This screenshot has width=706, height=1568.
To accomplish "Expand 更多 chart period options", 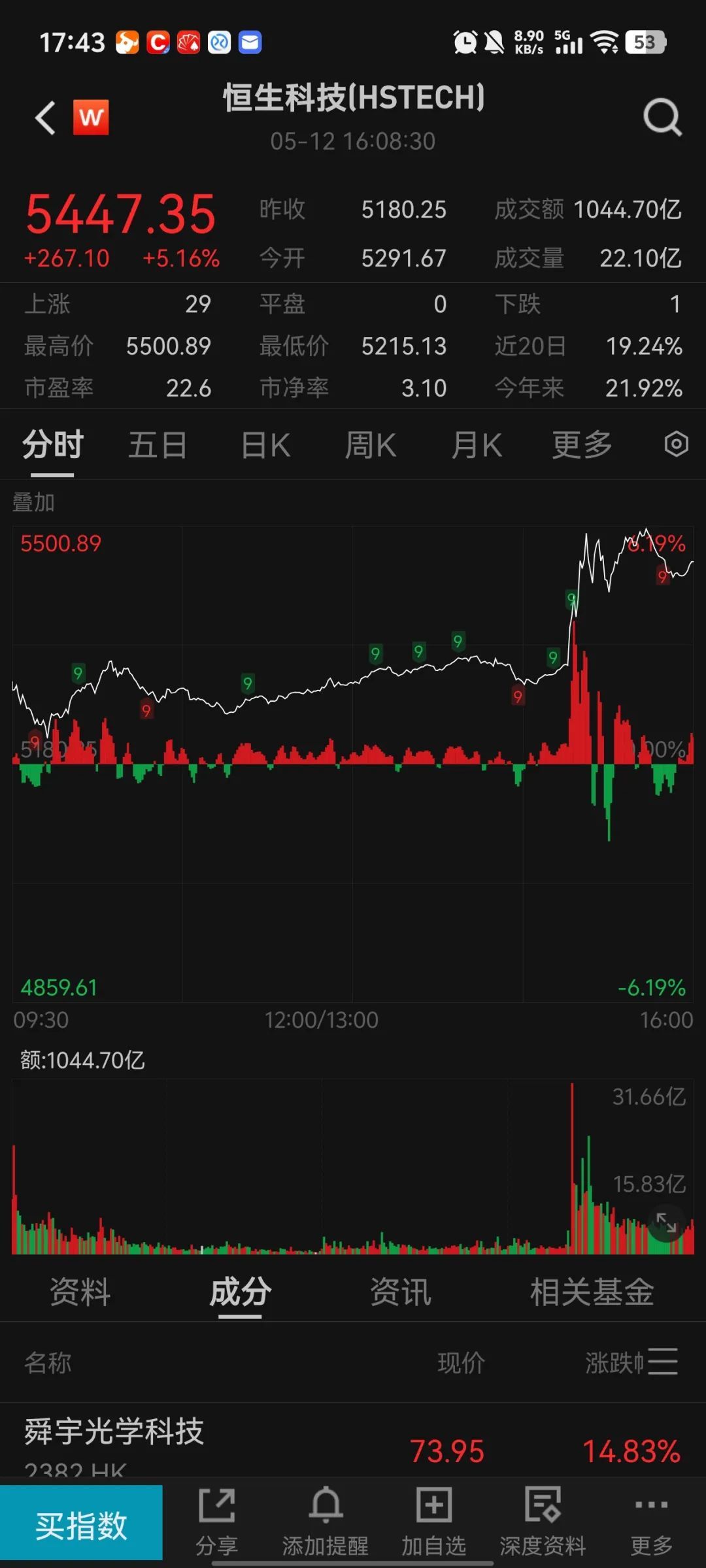I will [582, 446].
